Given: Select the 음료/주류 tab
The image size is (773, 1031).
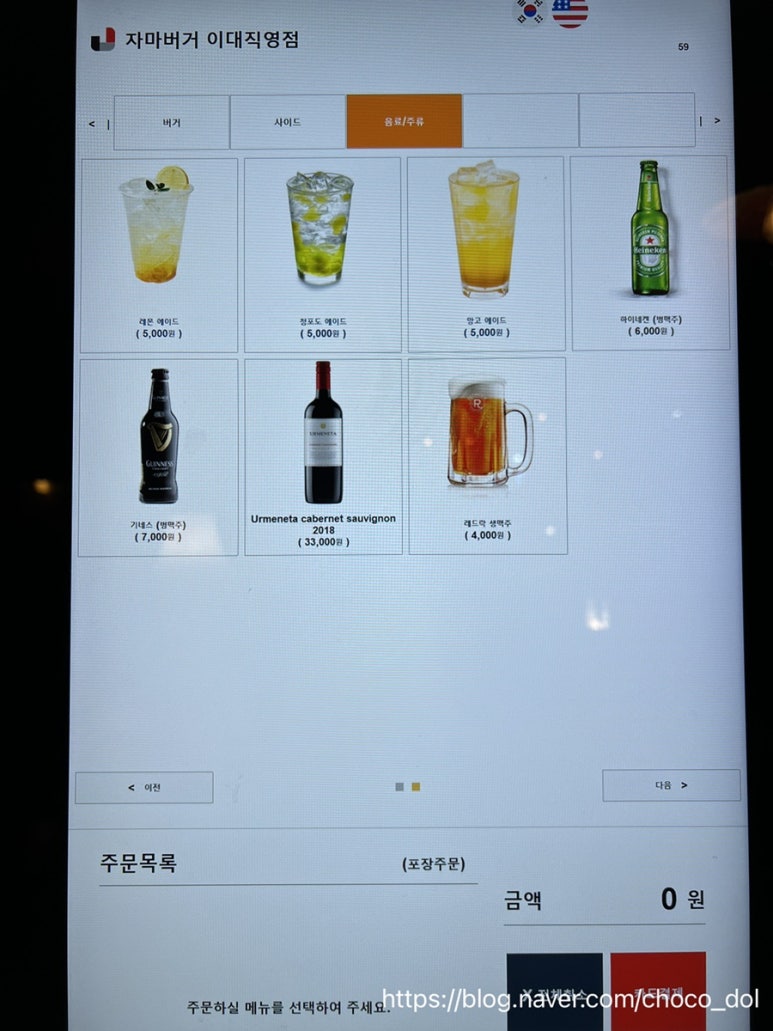Looking at the screenshot, I should pyautogui.click(x=404, y=122).
